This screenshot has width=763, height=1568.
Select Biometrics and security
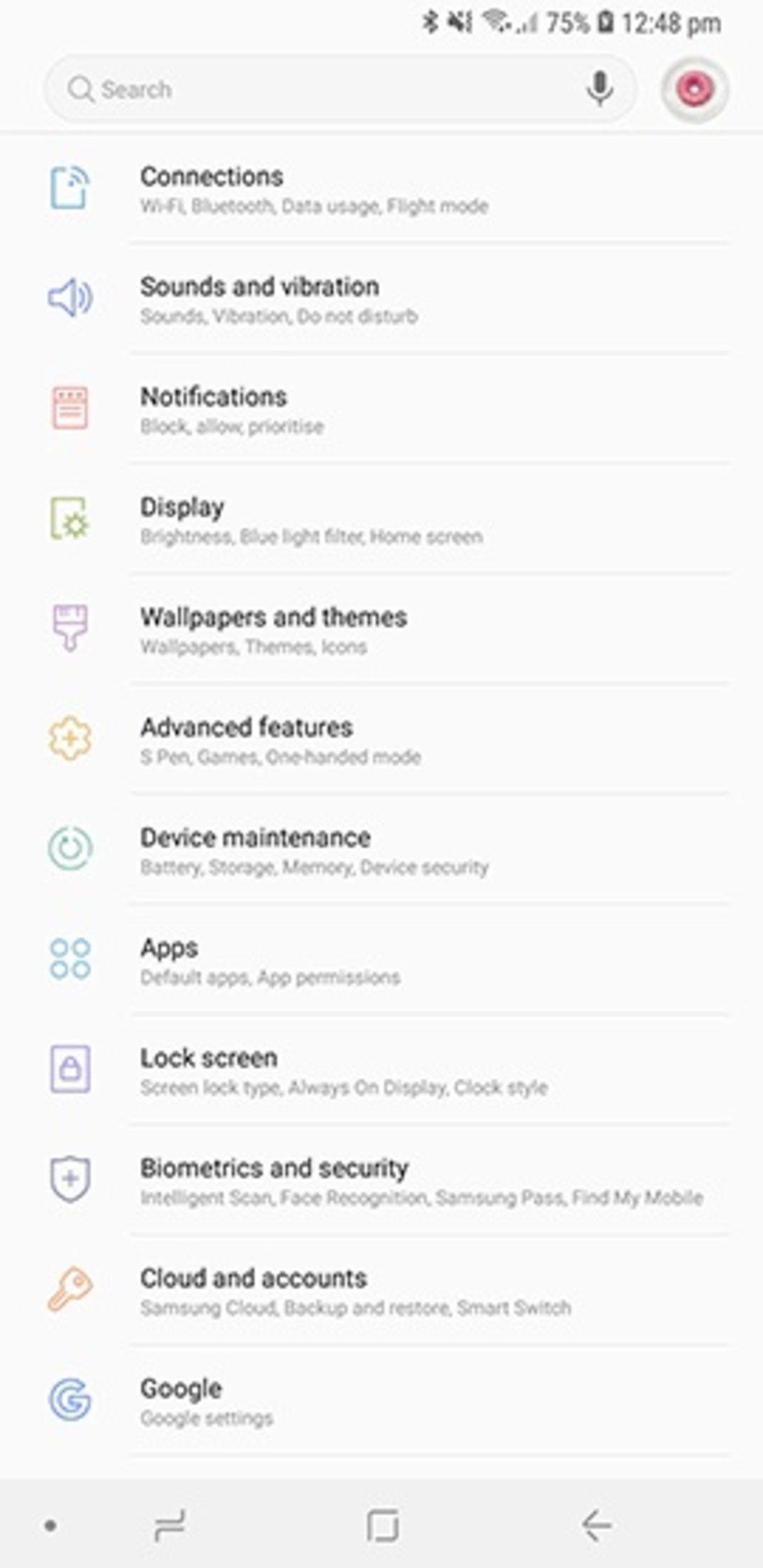click(381, 1181)
